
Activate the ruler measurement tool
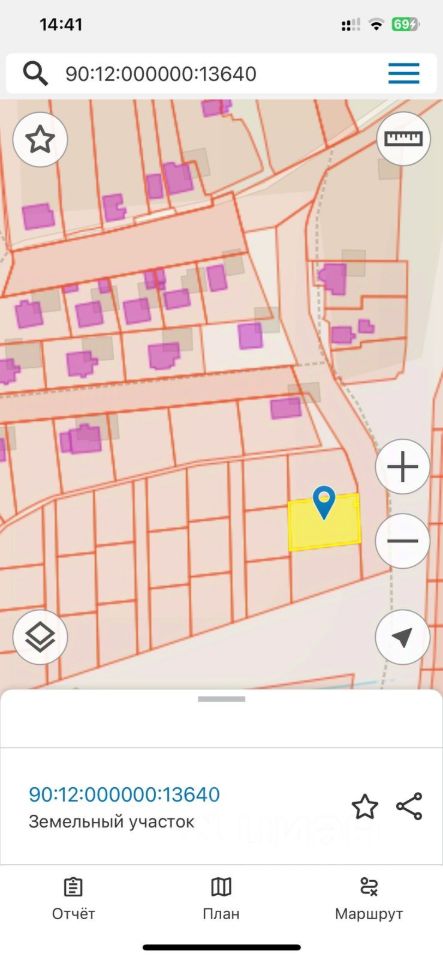pyautogui.click(x=403, y=139)
